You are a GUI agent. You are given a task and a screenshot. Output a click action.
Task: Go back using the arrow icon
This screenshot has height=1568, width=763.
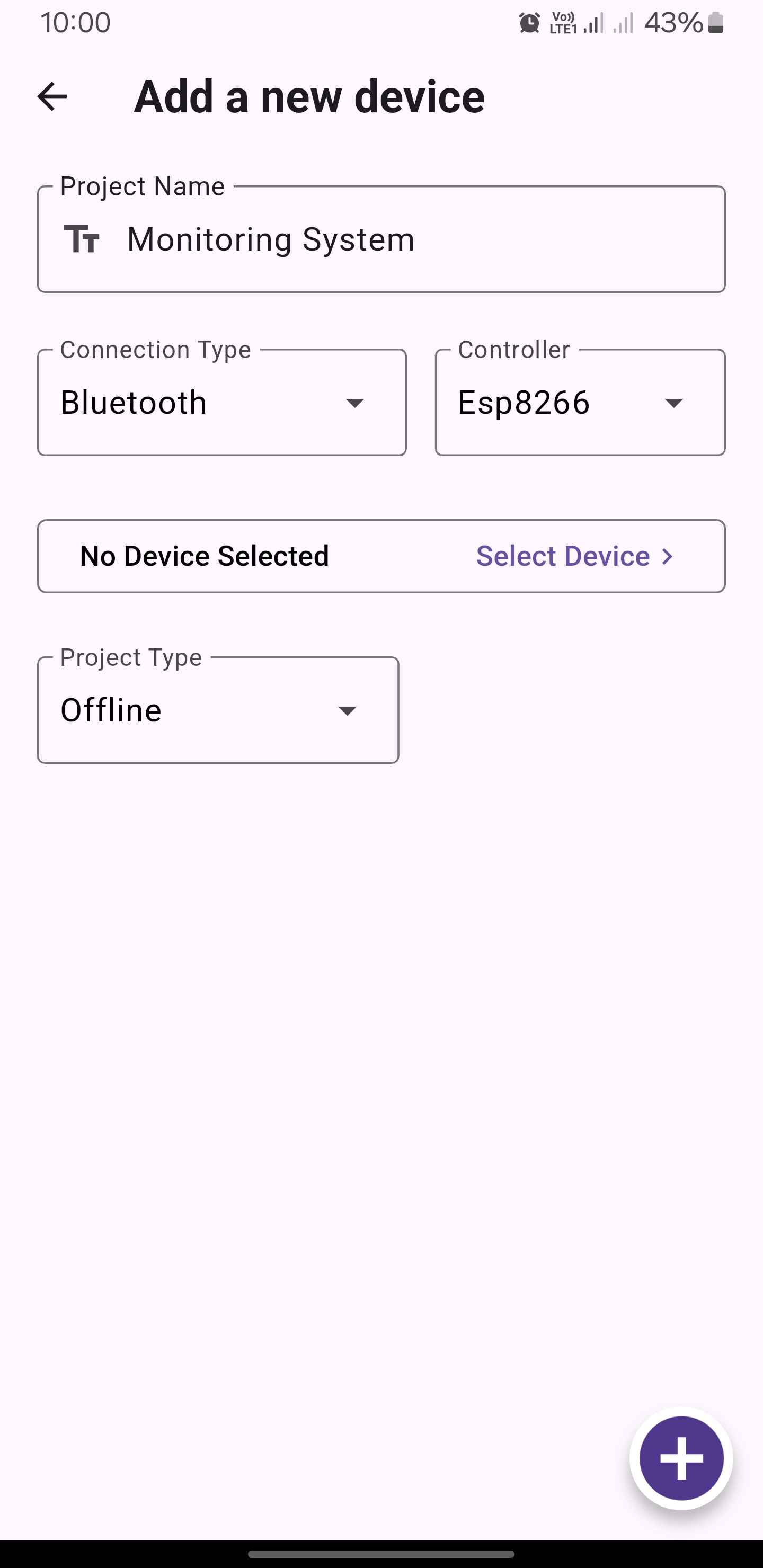point(52,97)
